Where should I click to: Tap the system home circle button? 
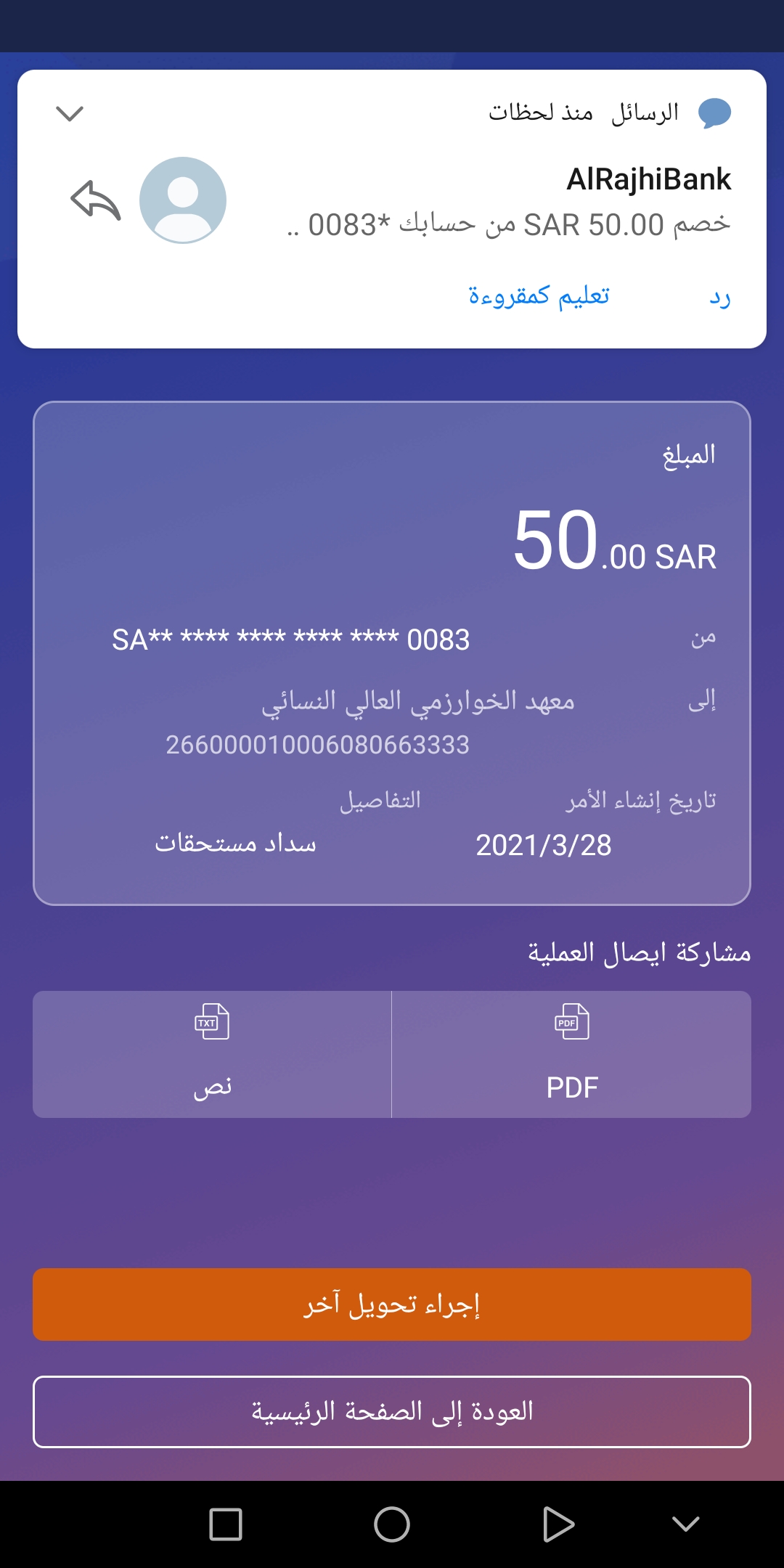coord(392,1524)
